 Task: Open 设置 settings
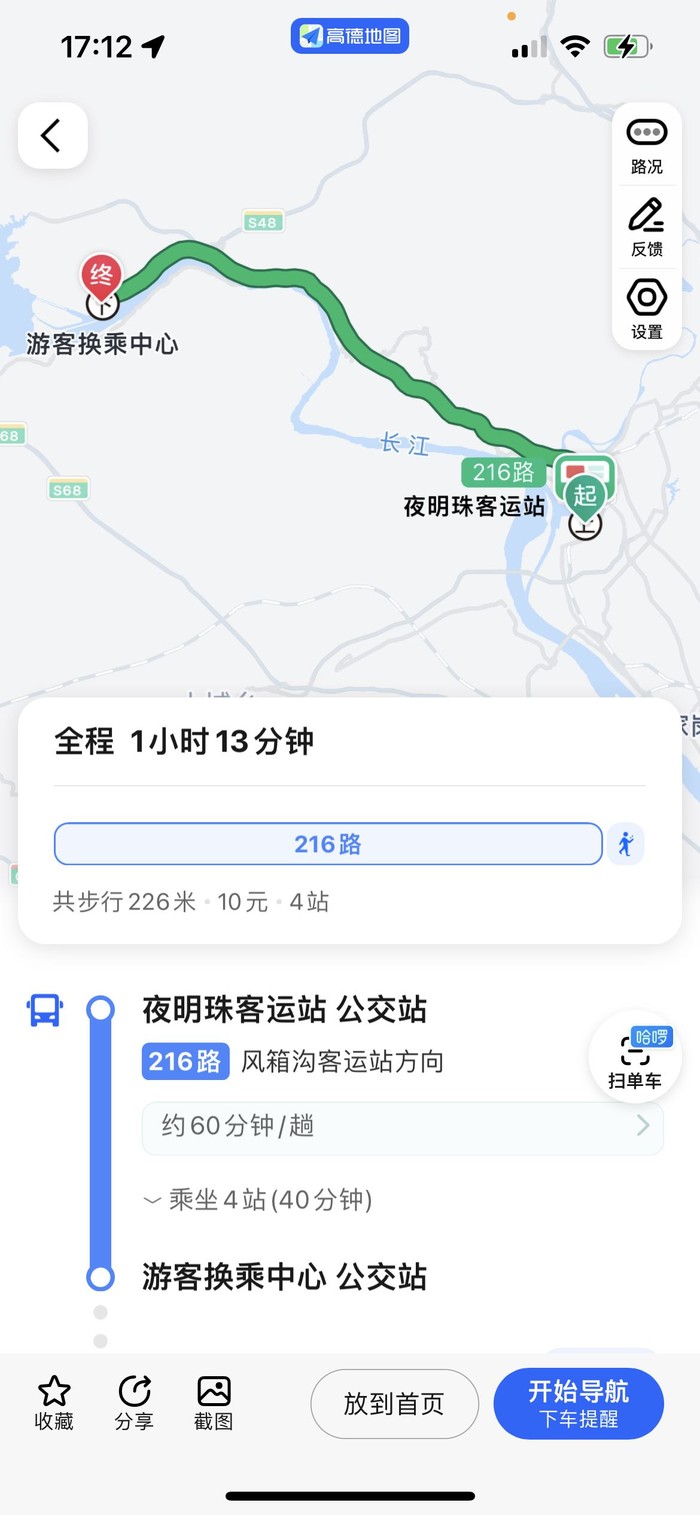646,310
